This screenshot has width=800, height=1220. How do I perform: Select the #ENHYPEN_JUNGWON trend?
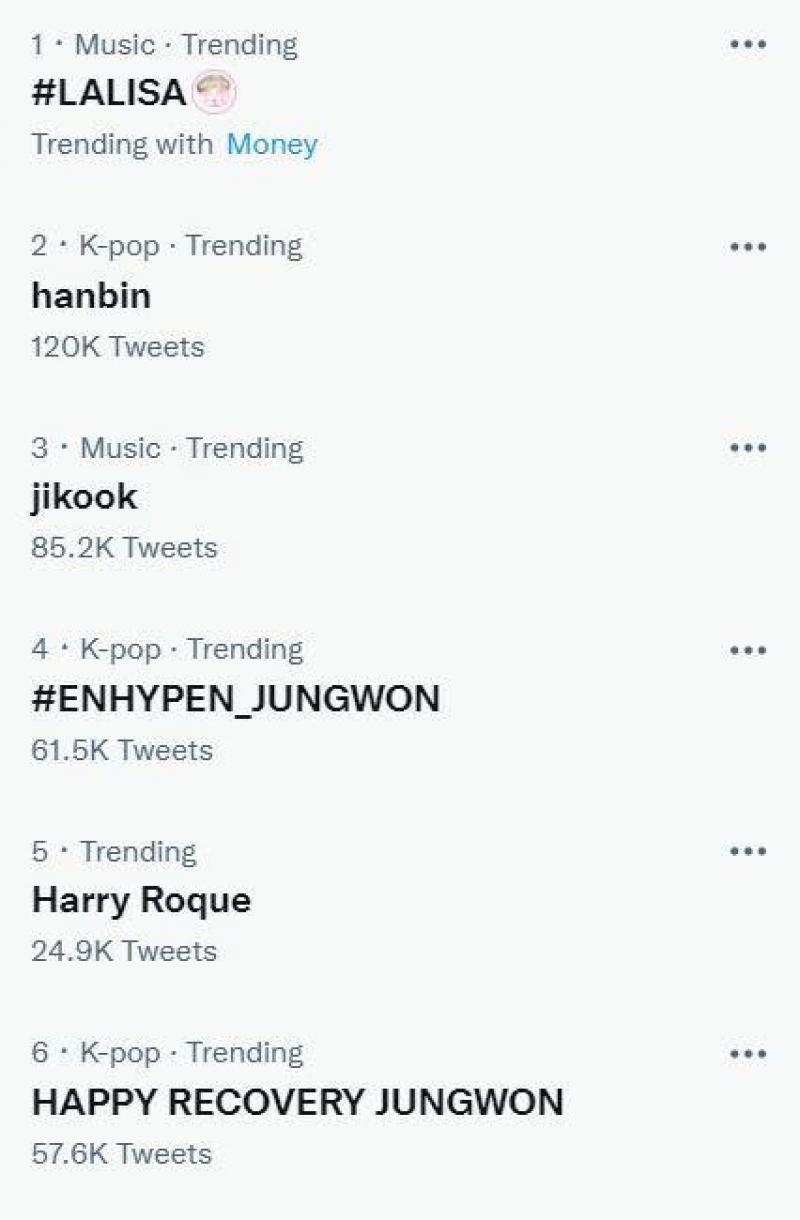click(235, 699)
